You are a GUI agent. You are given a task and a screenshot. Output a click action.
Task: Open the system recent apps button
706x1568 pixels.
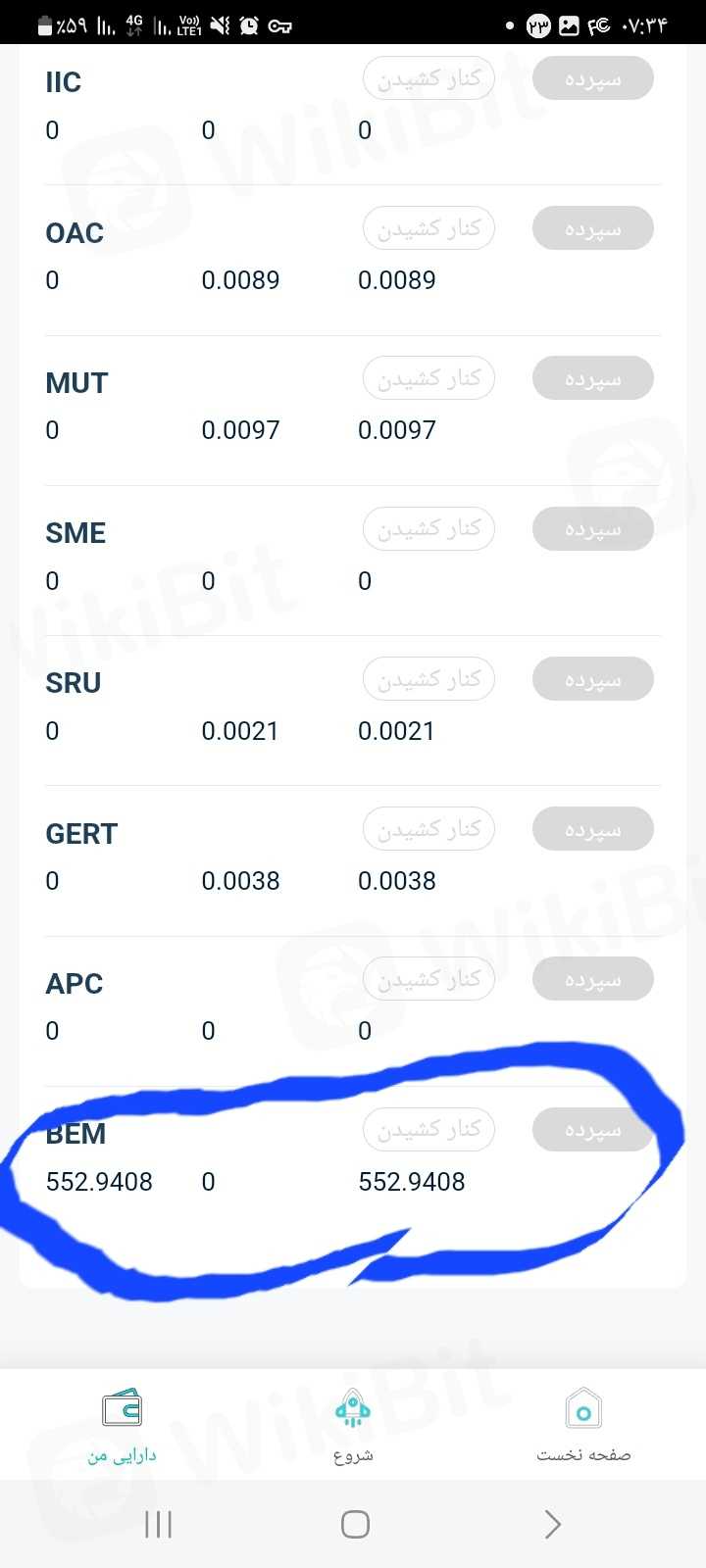tap(158, 1524)
